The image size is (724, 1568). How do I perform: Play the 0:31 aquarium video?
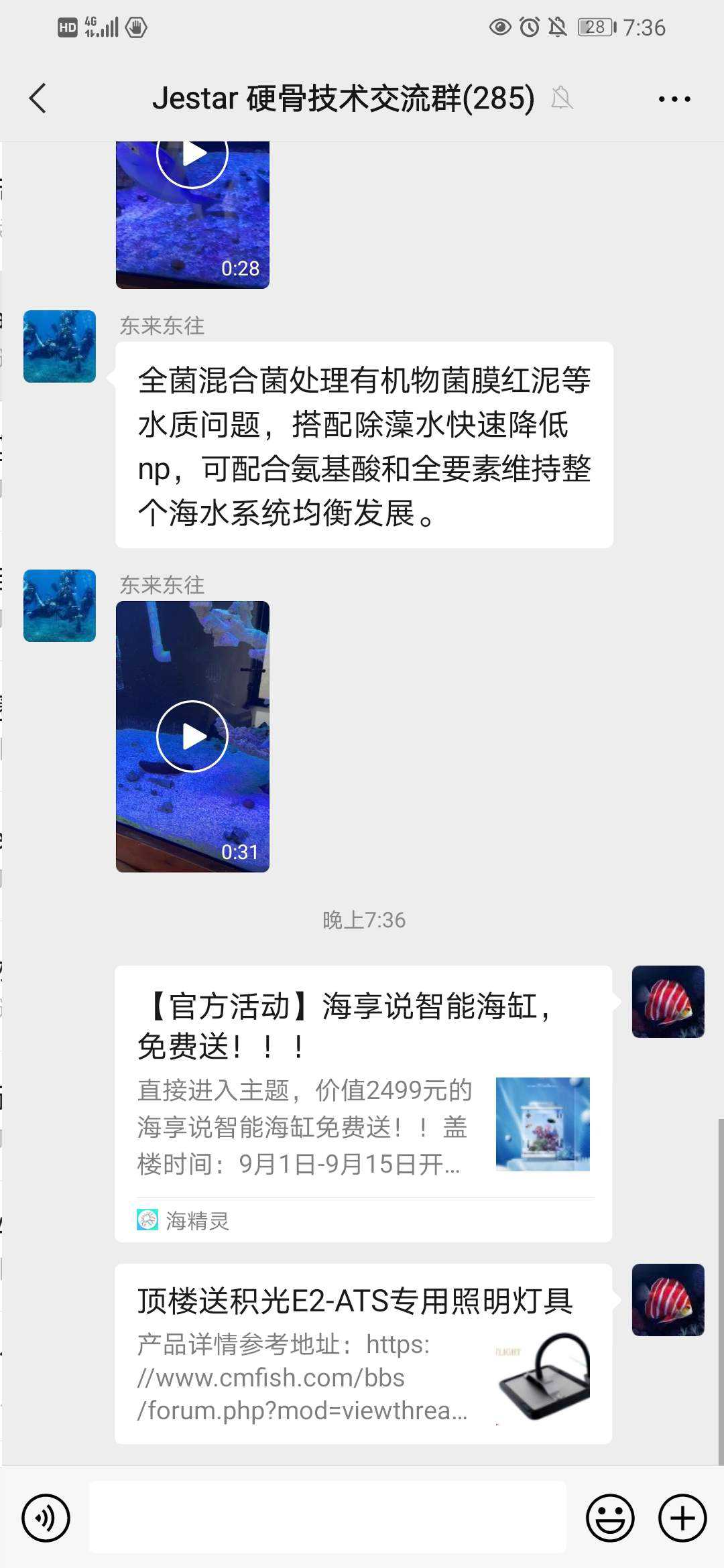coord(192,736)
